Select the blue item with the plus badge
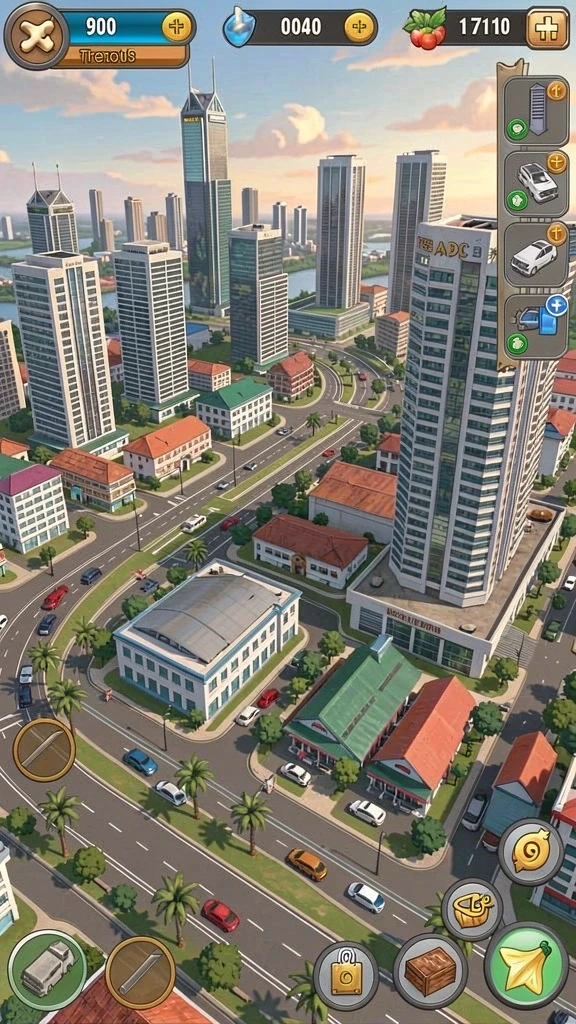The image size is (576, 1024). (x=536, y=325)
